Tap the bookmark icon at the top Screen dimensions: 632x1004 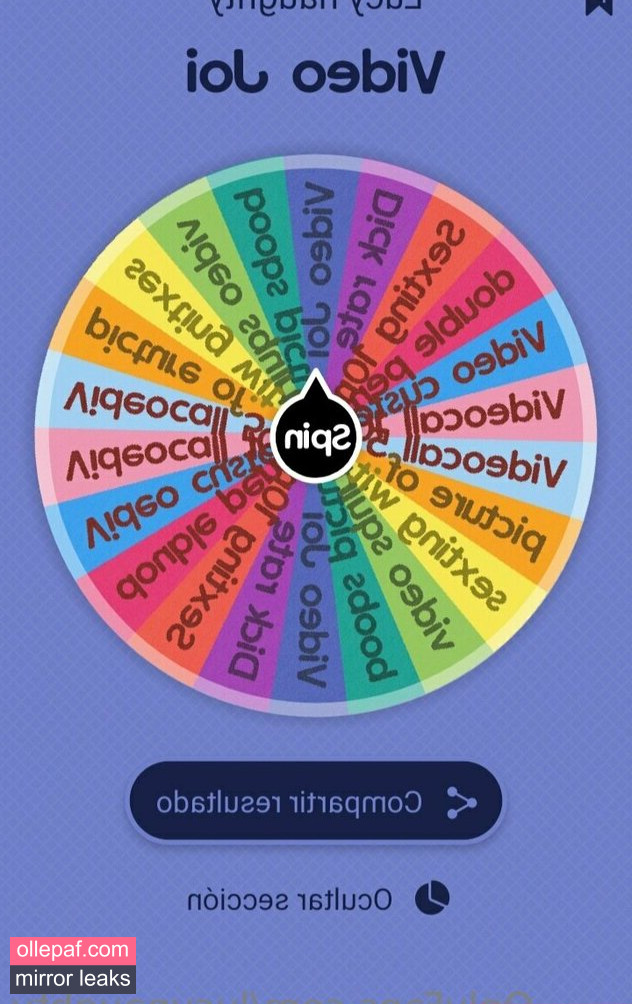(x=598, y=6)
